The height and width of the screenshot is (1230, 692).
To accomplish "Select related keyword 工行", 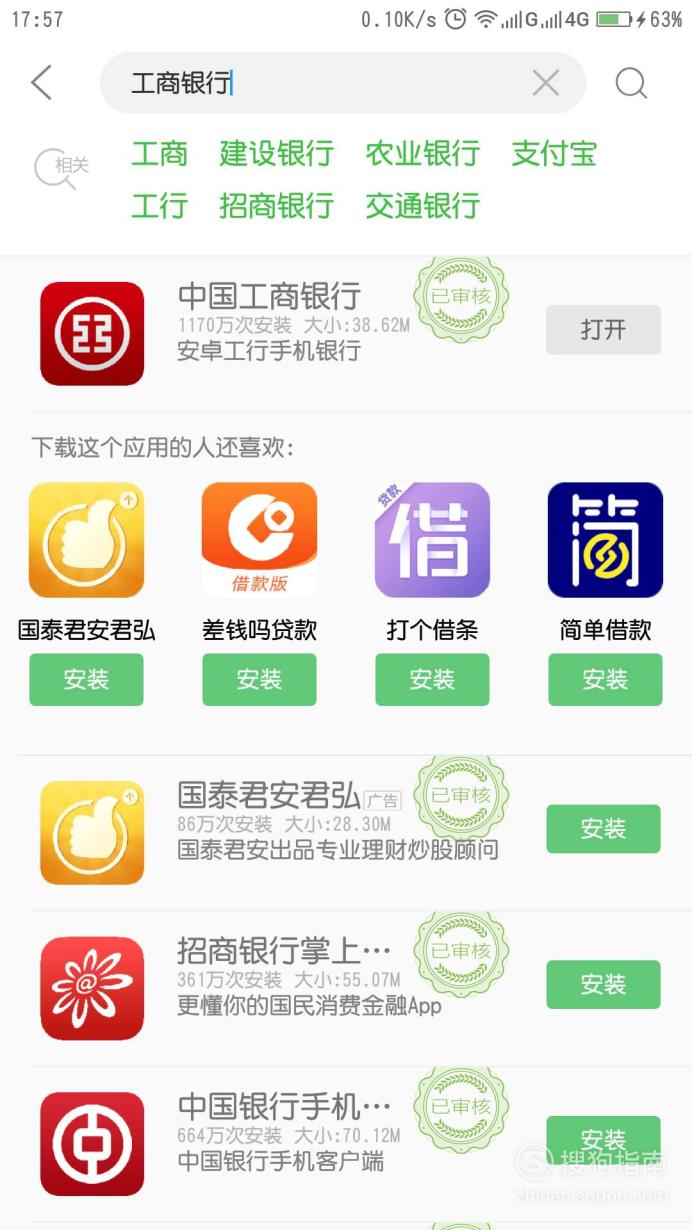I will 160,206.
